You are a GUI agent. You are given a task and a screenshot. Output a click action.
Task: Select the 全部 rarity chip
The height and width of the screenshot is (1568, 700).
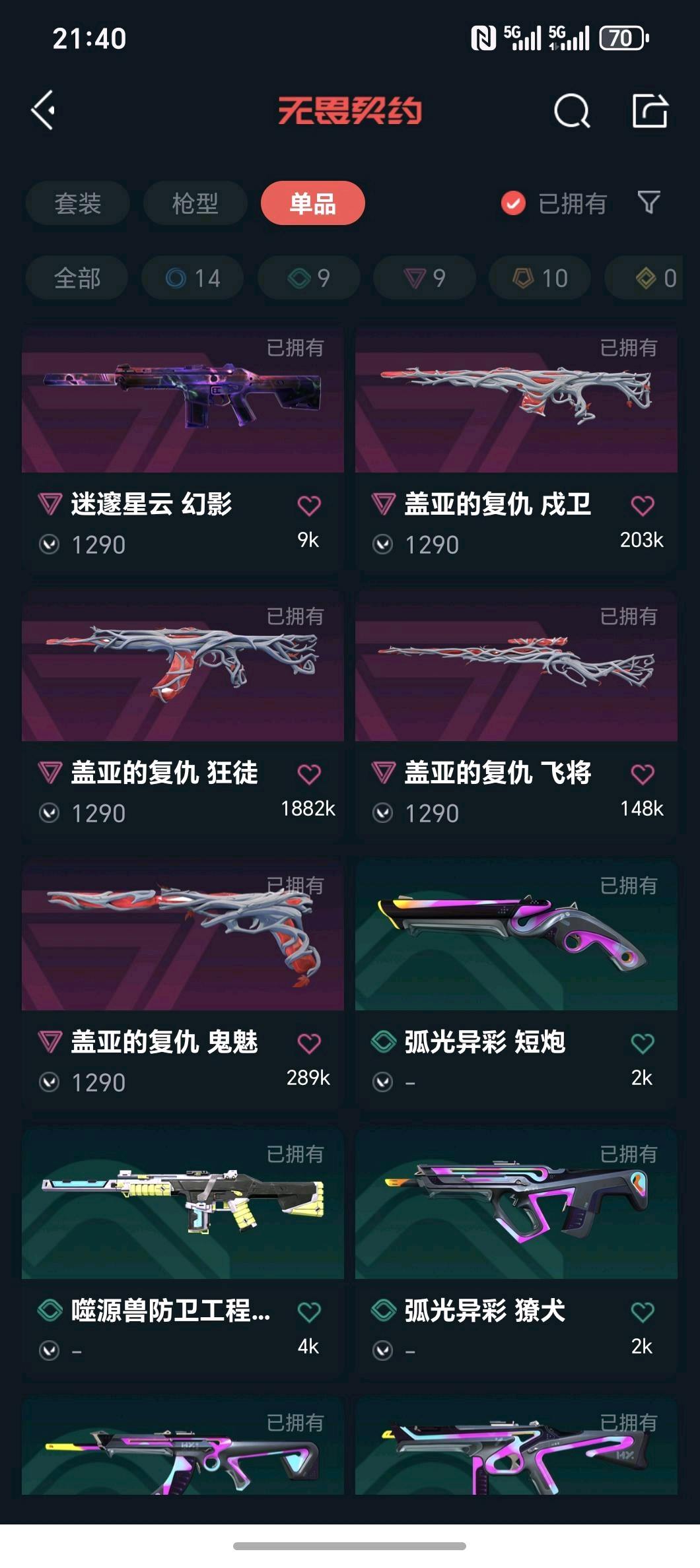pyautogui.click(x=77, y=278)
